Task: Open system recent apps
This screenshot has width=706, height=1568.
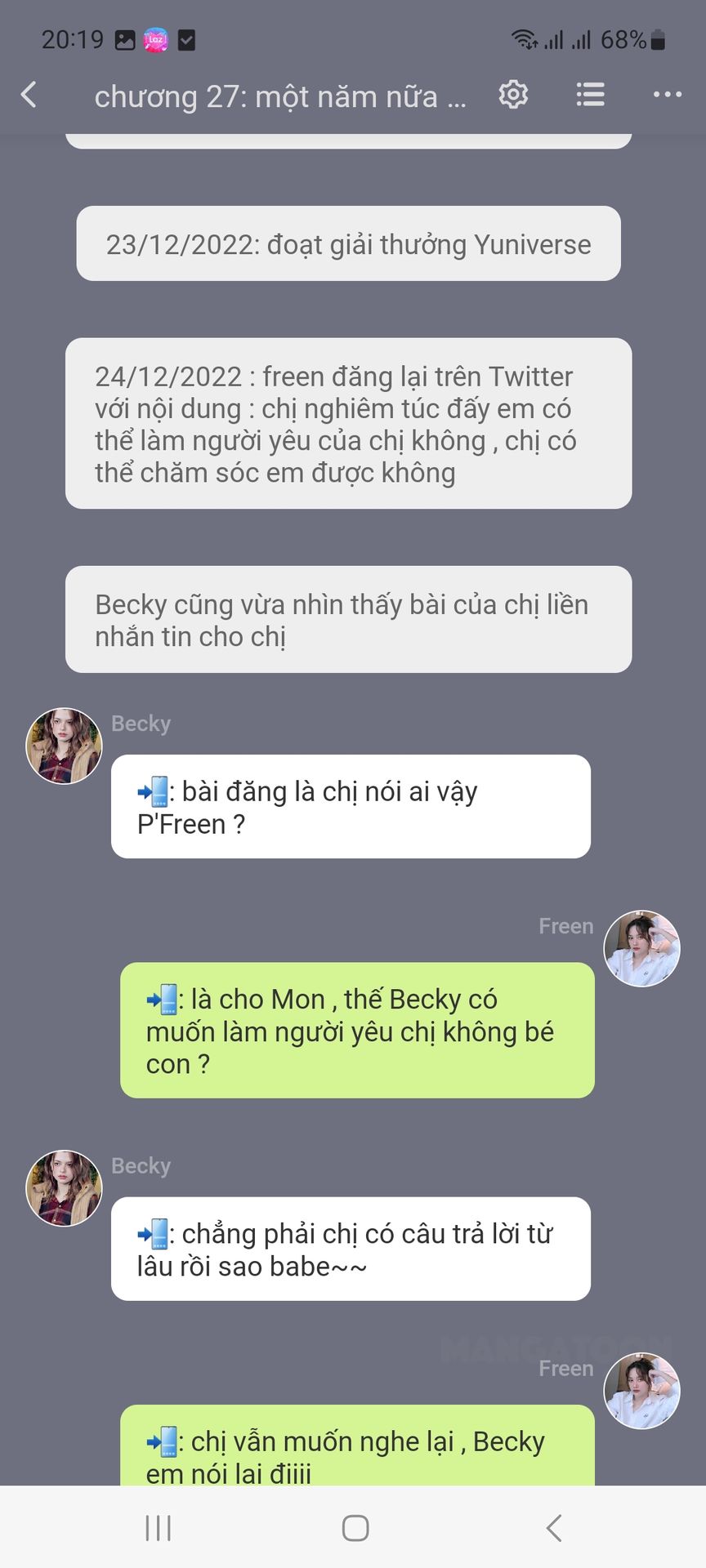Action: (x=158, y=1527)
